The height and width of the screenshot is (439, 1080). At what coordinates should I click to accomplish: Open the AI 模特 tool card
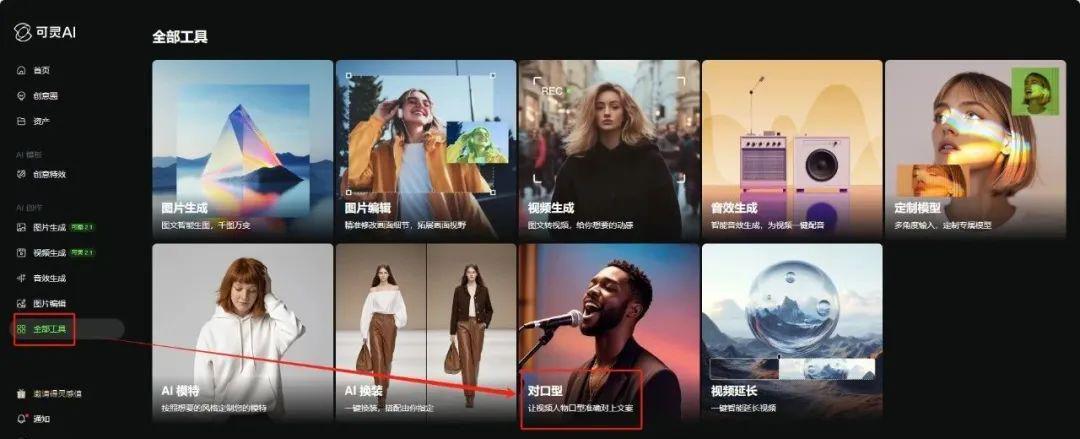point(242,330)
